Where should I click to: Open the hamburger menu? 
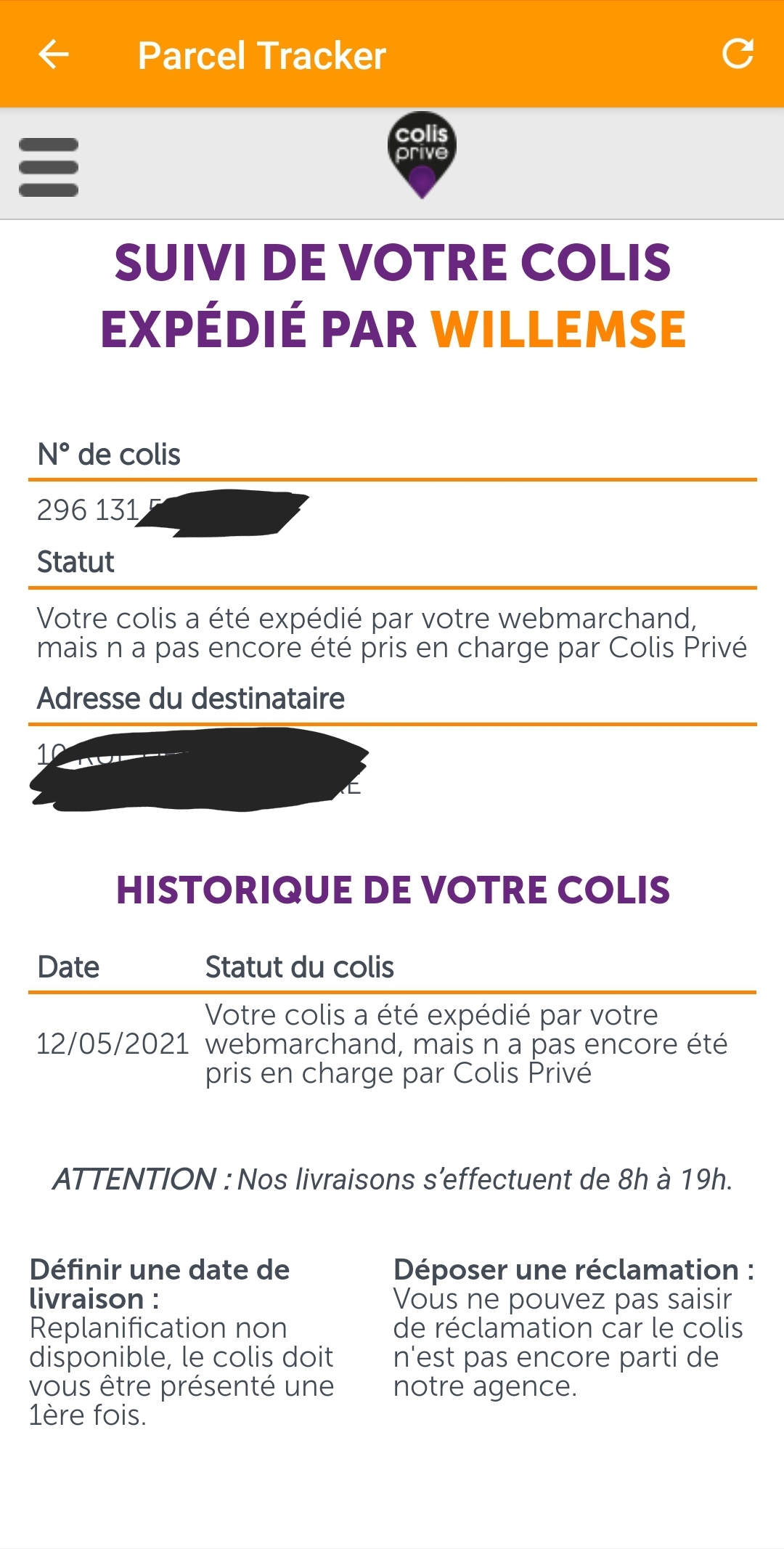[x=49, y=167]
